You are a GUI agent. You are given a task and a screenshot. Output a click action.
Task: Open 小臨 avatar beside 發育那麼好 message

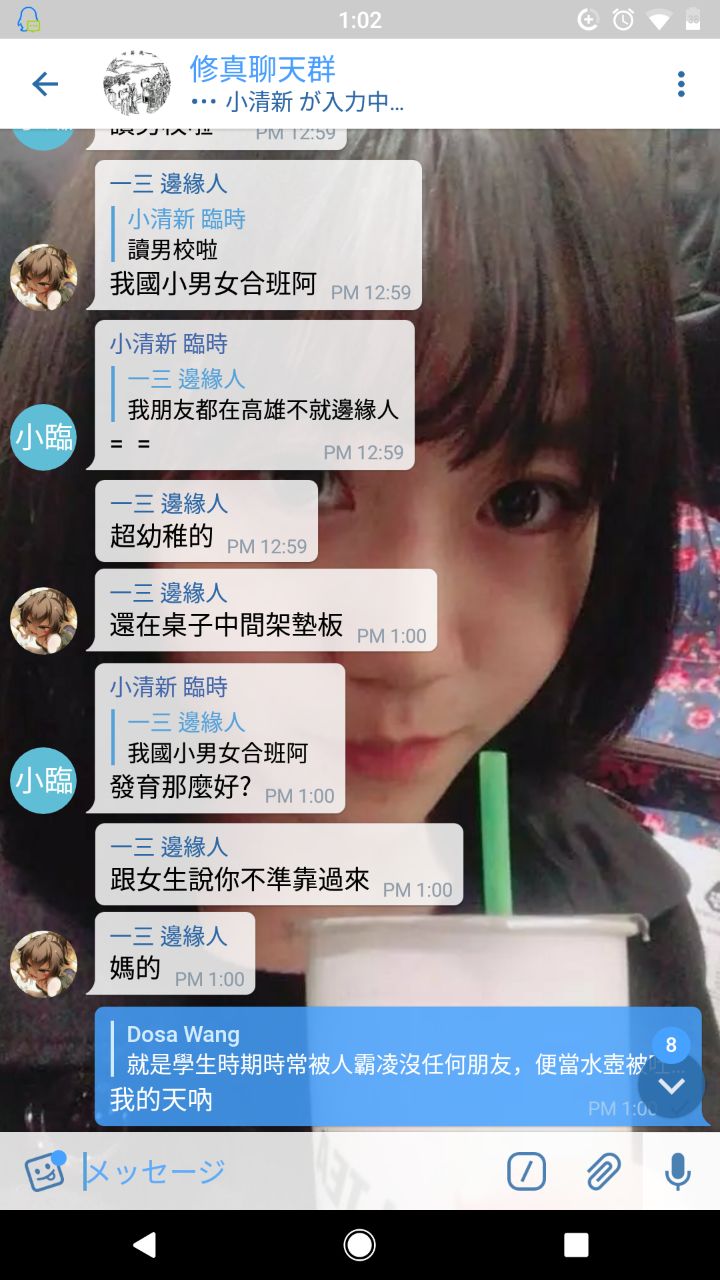43,780
